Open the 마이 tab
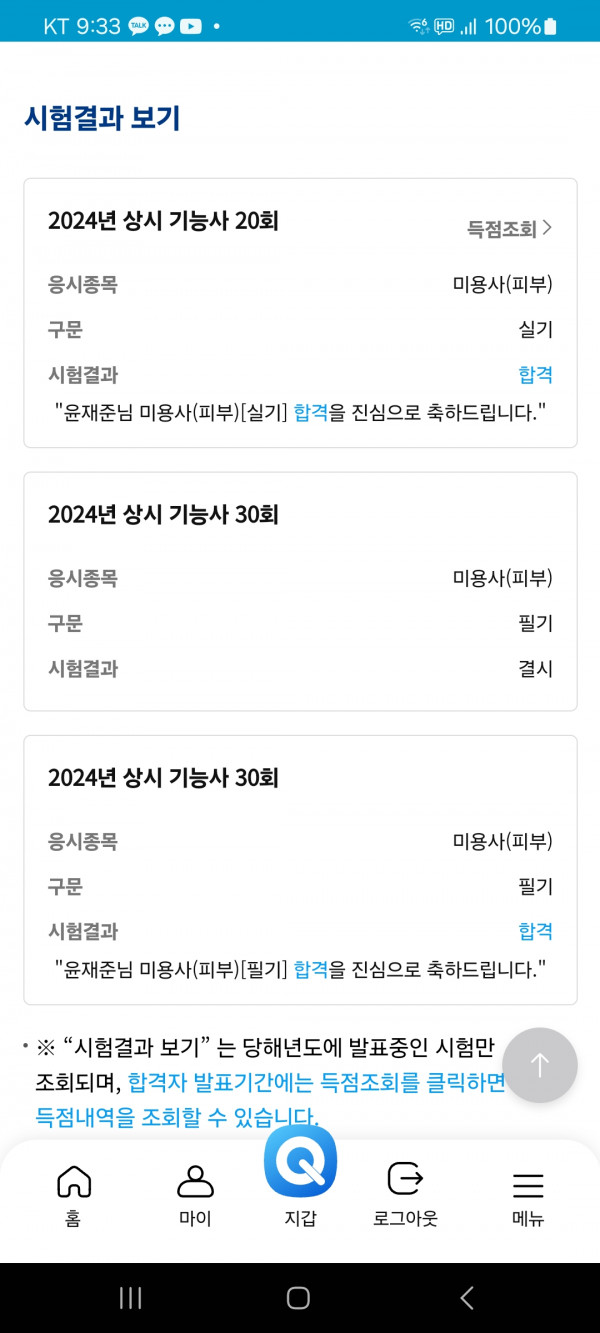The image size is (600, 1333). 195,1195
